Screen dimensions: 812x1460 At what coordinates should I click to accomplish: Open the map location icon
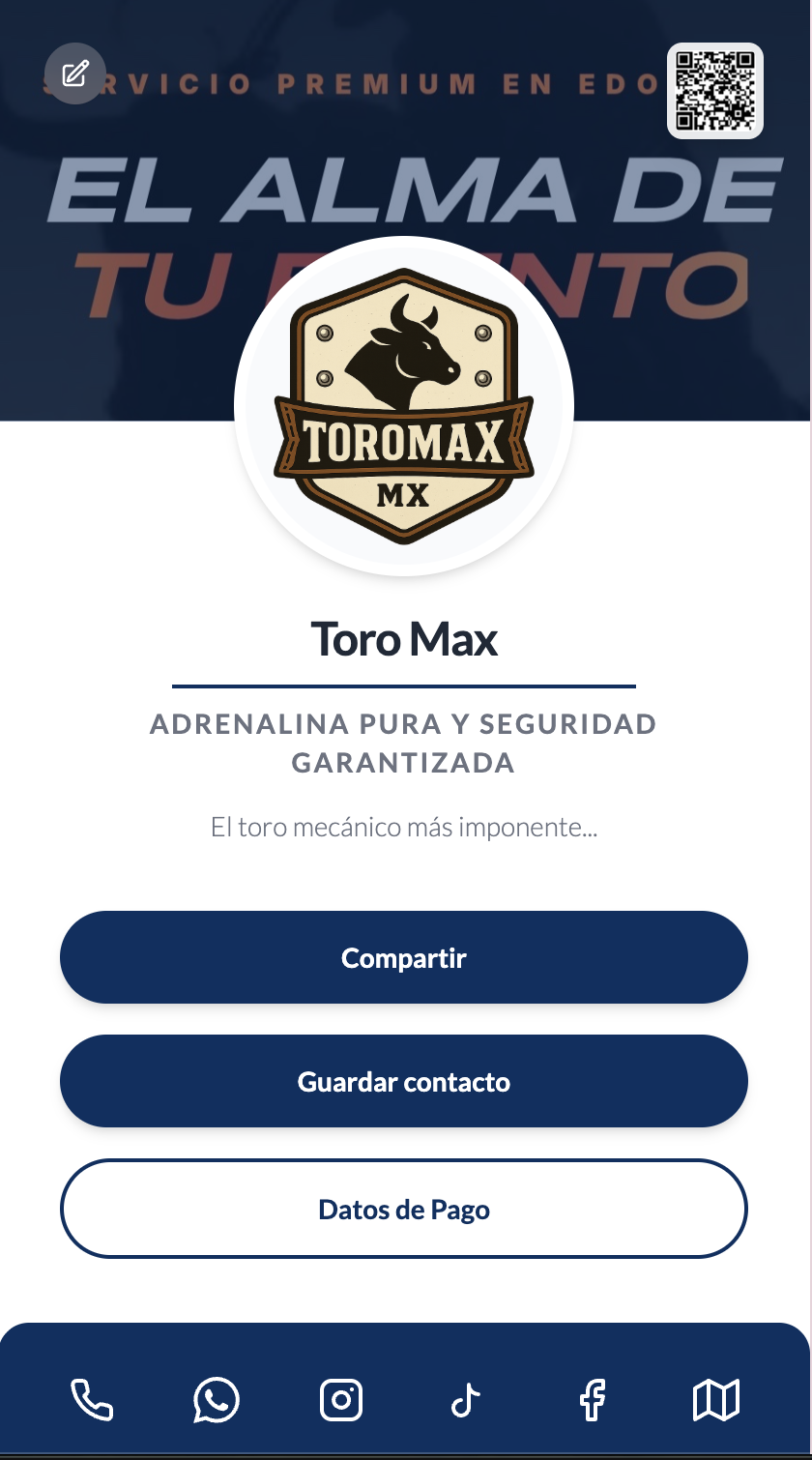(715, 1399)
